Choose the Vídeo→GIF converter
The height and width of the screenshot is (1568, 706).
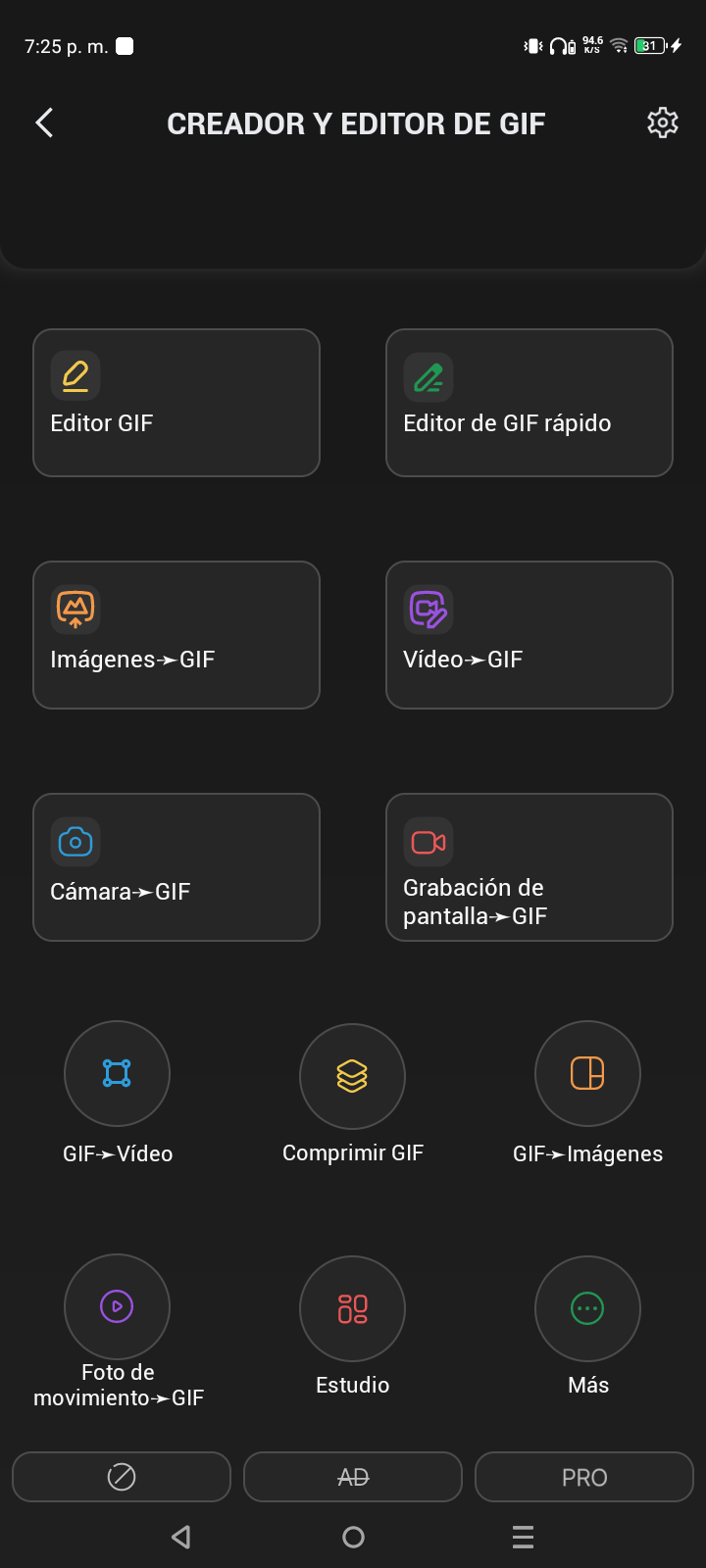pyautogui.click(x=529, y=635)
